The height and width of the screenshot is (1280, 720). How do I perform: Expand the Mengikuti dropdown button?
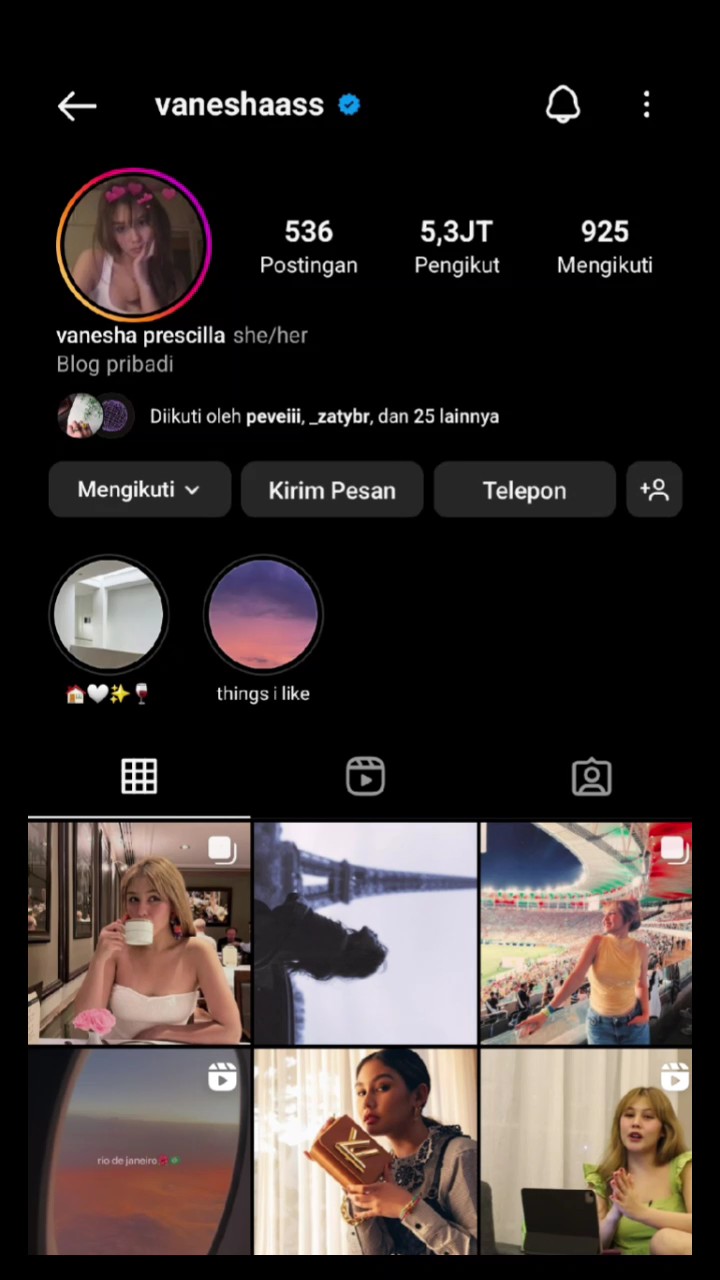[139, 490]
